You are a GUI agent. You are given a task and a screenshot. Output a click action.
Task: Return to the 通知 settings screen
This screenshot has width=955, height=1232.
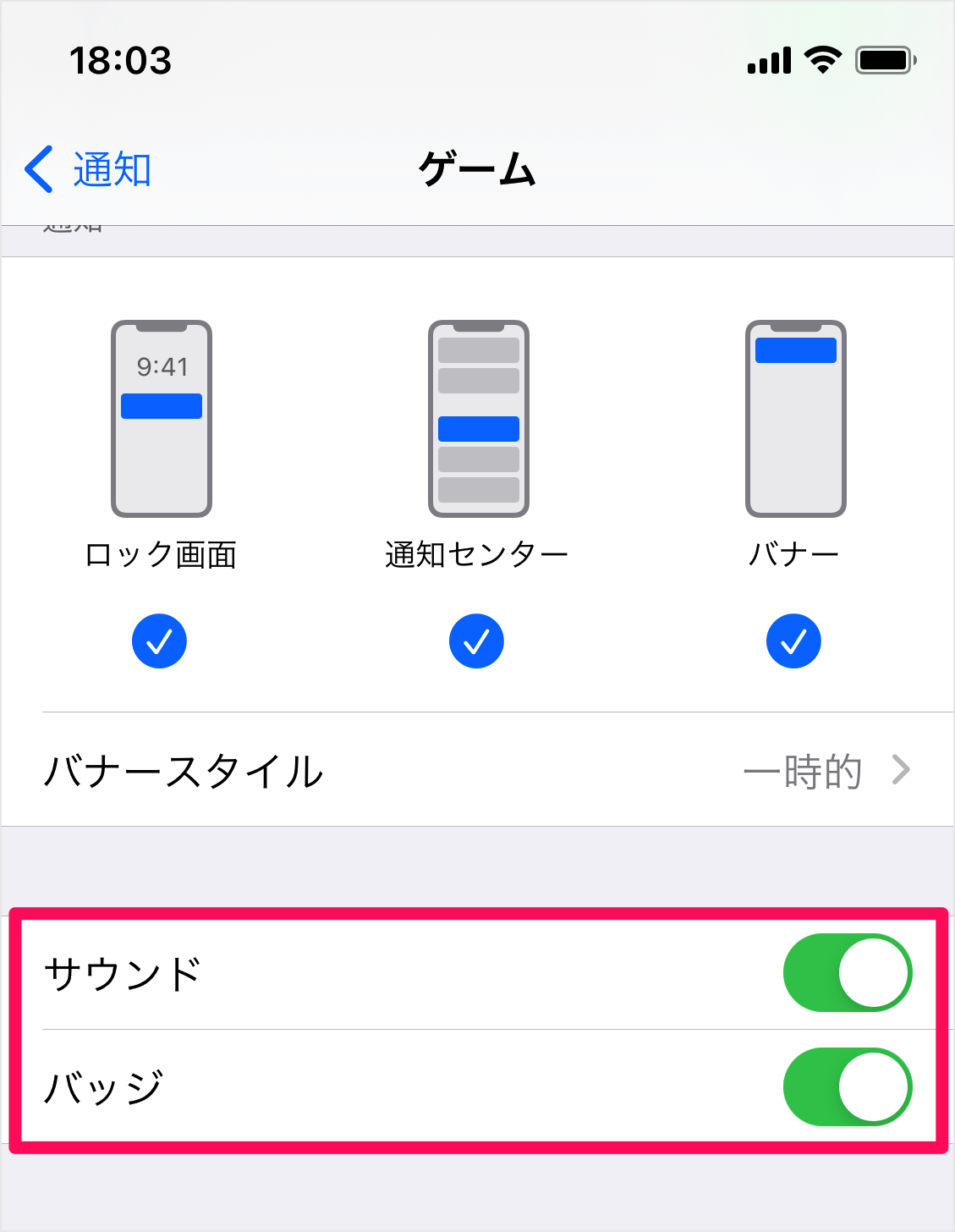[89, 169]
